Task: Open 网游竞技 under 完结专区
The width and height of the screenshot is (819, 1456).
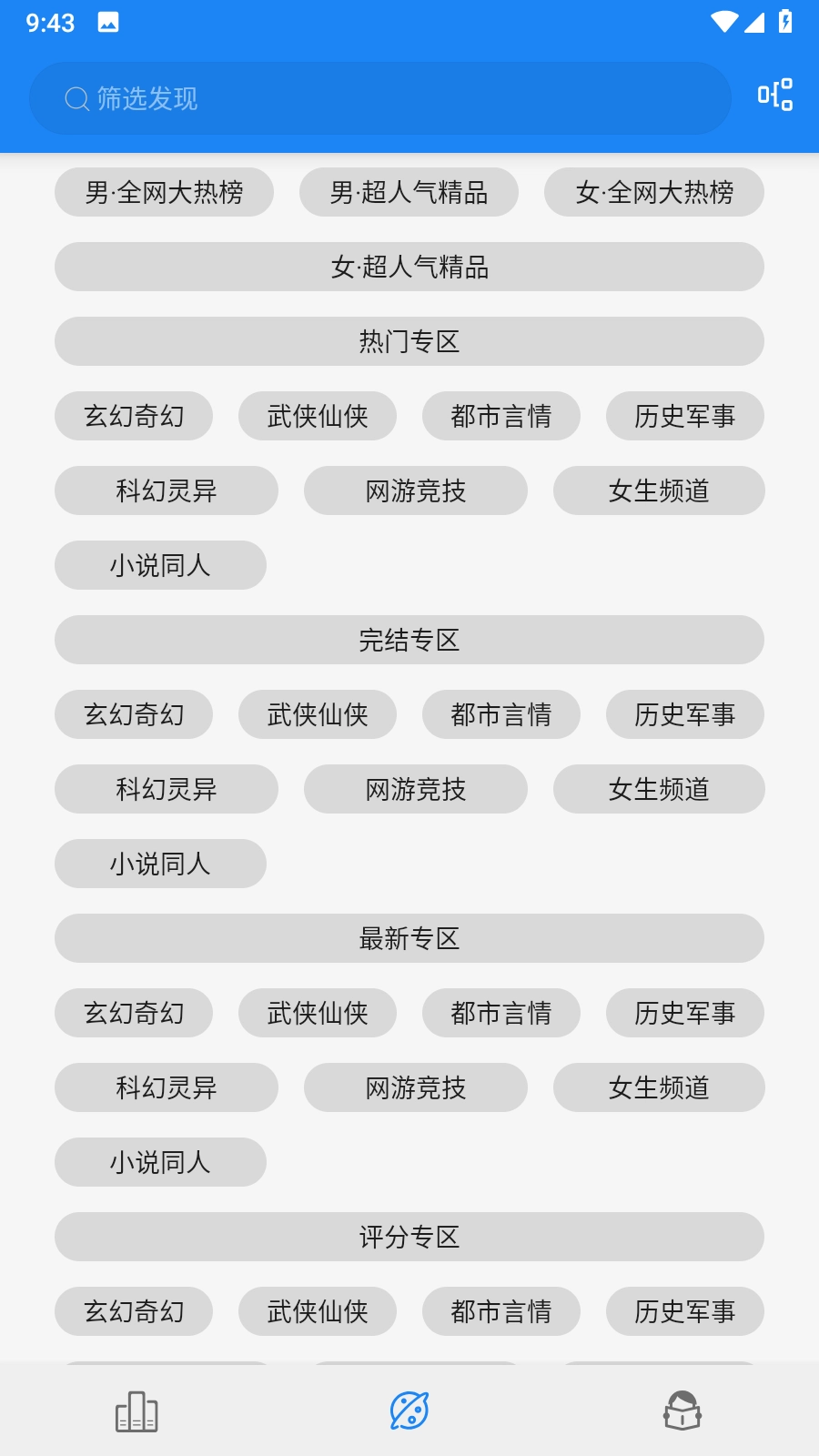Action: pyautogui.click(x=415, y=789)
